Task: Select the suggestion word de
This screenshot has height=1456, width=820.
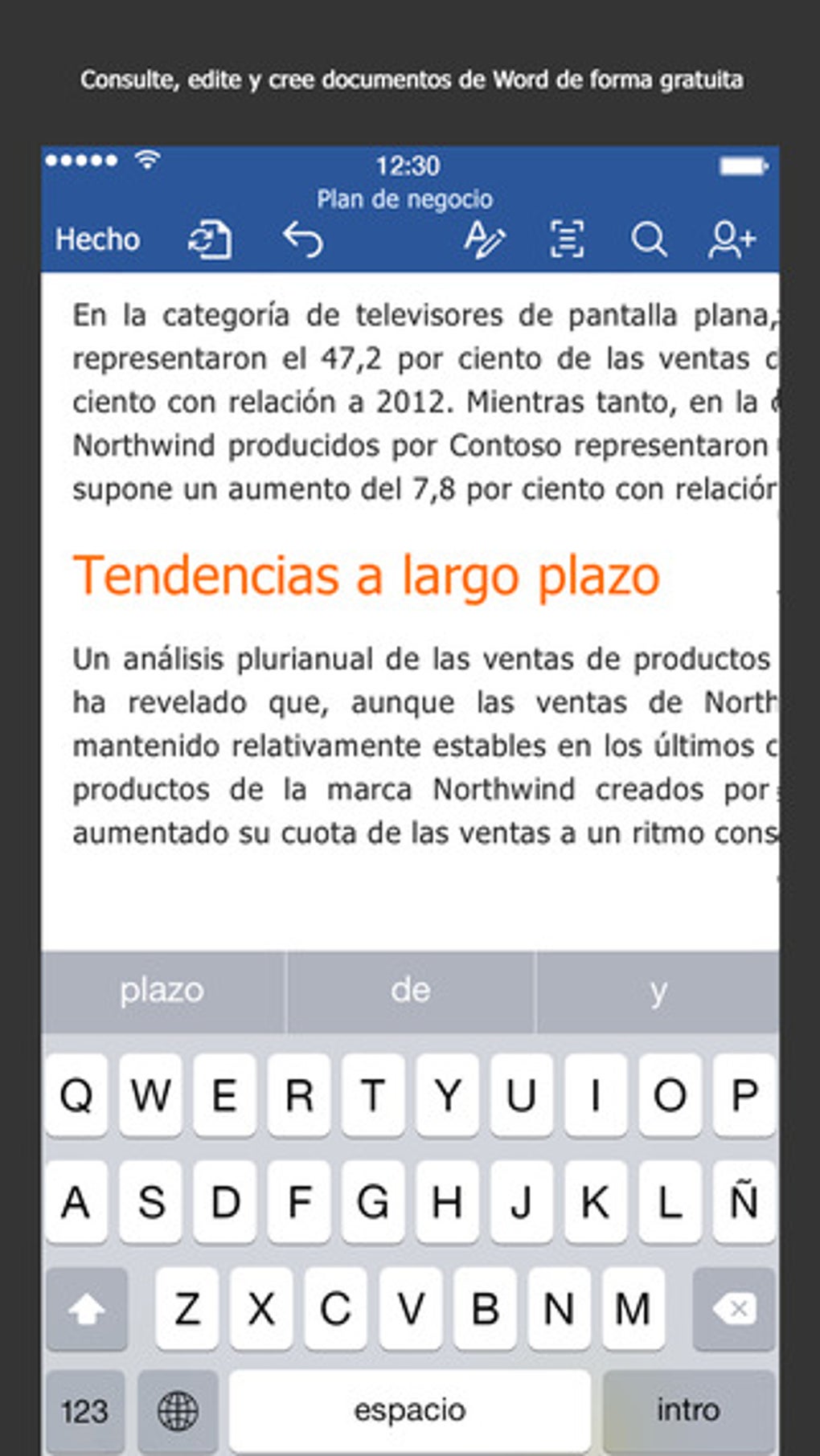Action: coord(409,991)
